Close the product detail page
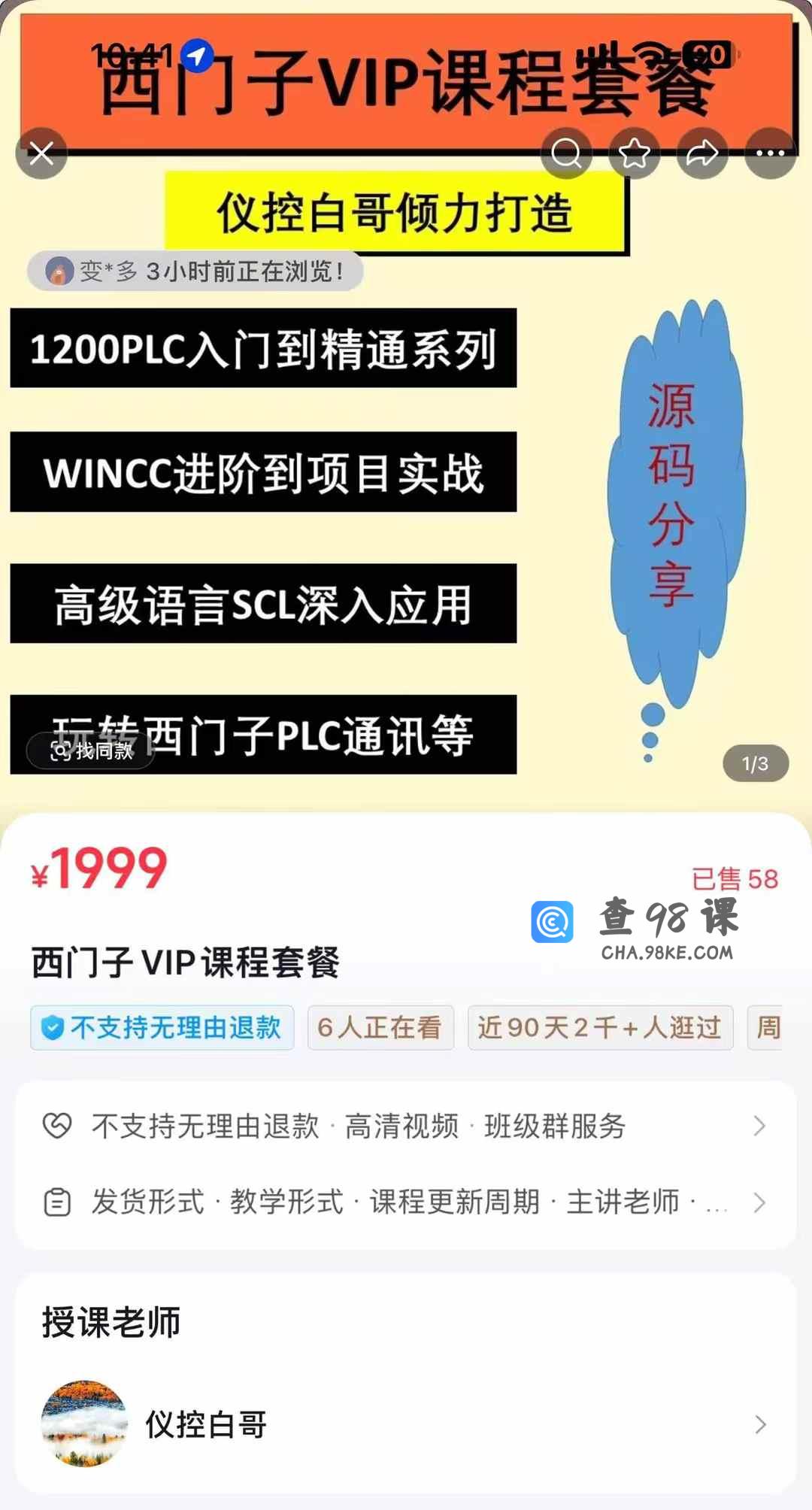This screenshot has height=1510, width=812. 41,153
